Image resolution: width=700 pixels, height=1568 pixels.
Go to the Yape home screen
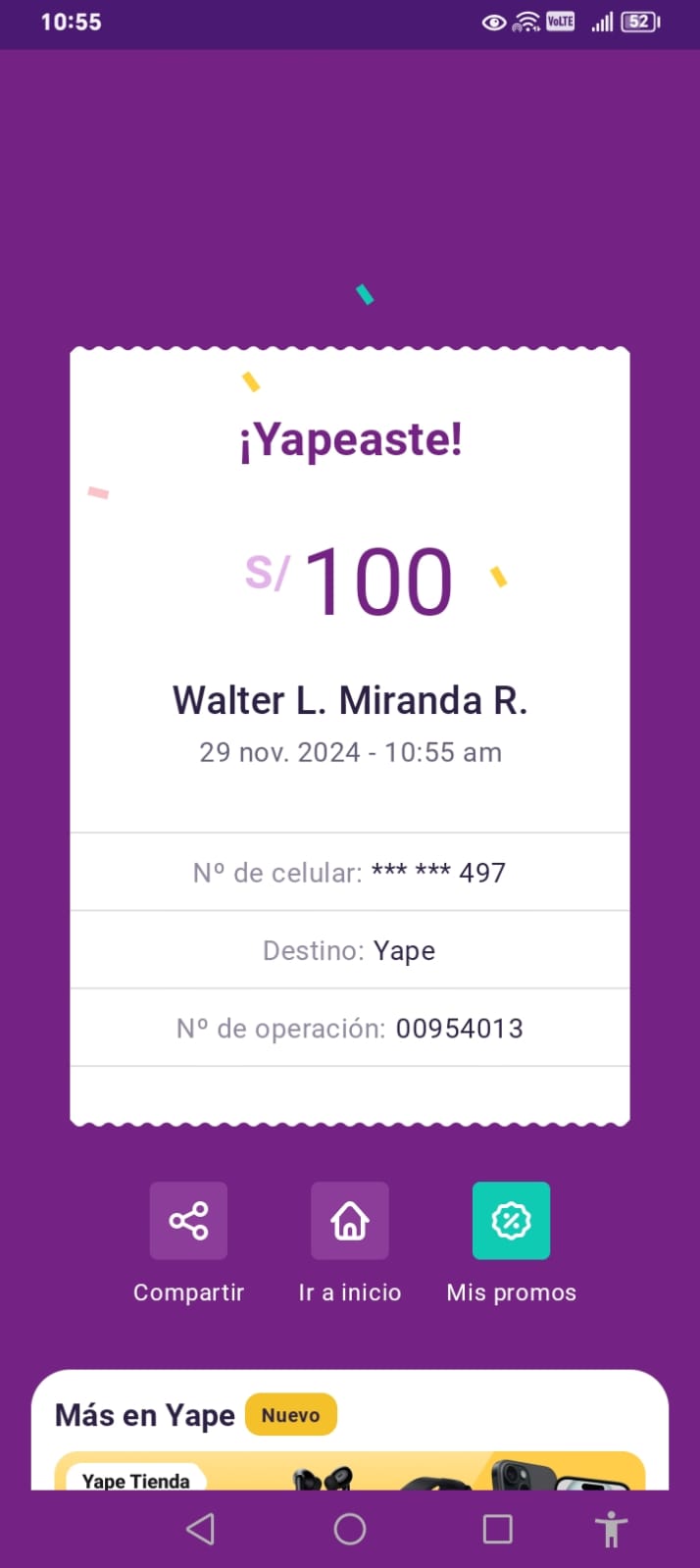point(350,1221)
